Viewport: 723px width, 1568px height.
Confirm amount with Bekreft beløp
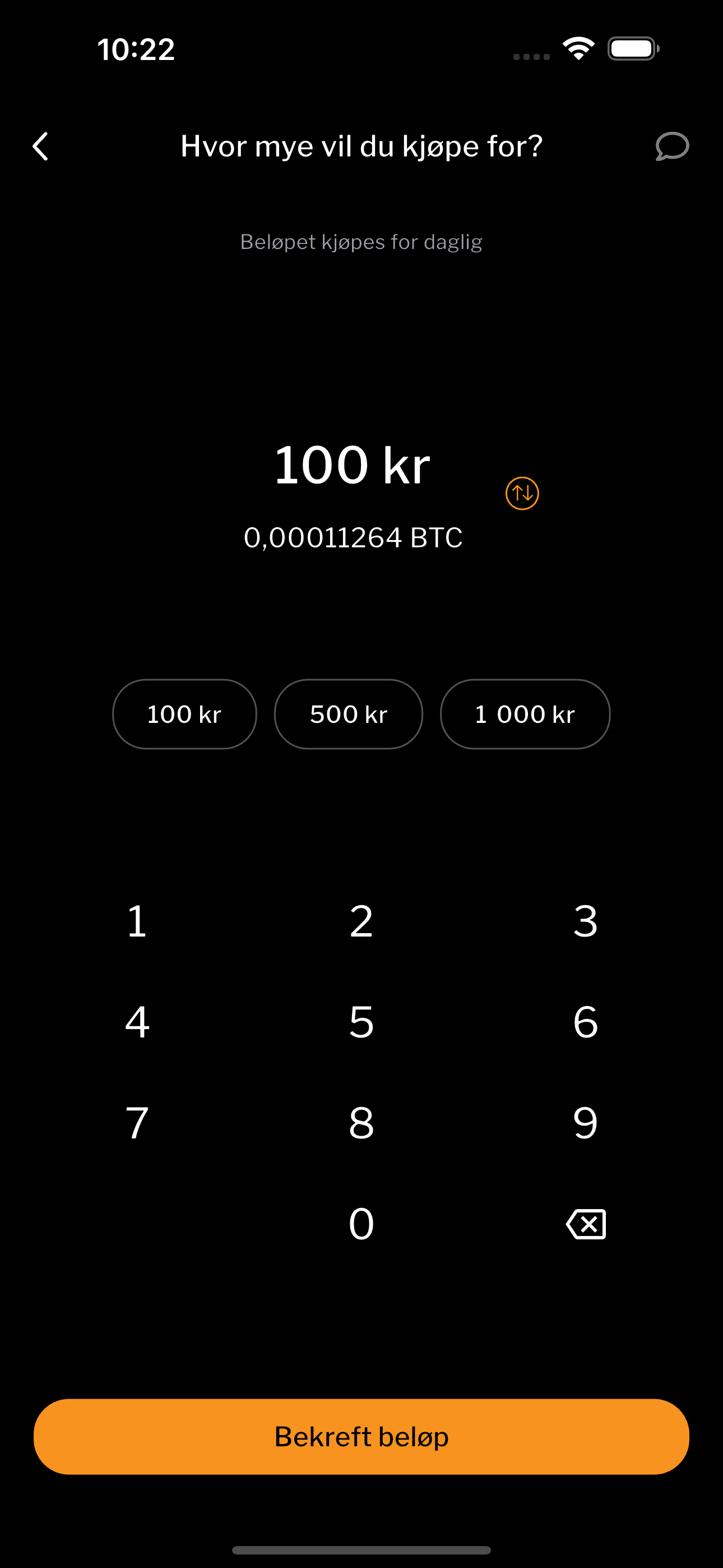click(361, 1437)
